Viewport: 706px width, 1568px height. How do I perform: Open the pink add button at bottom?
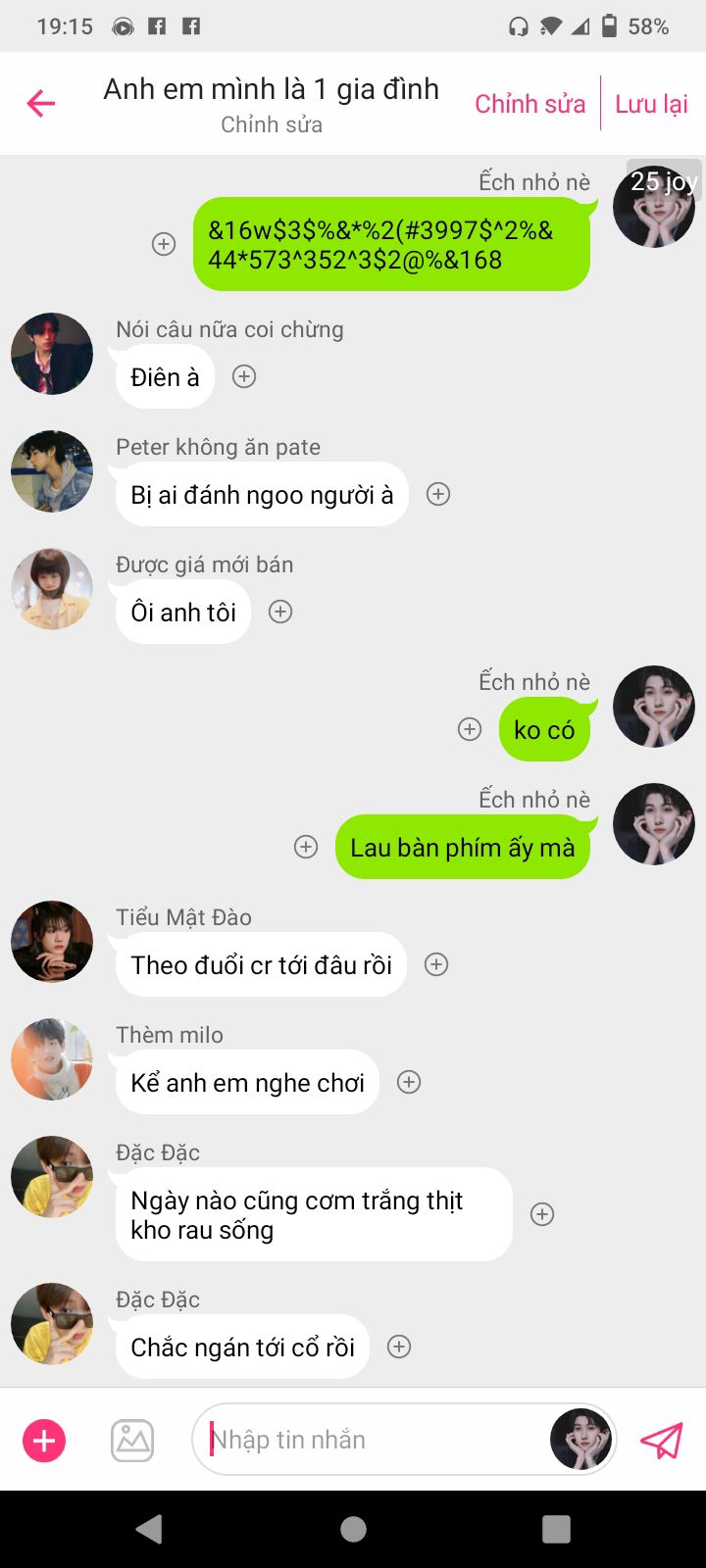tap(44, 1441)
